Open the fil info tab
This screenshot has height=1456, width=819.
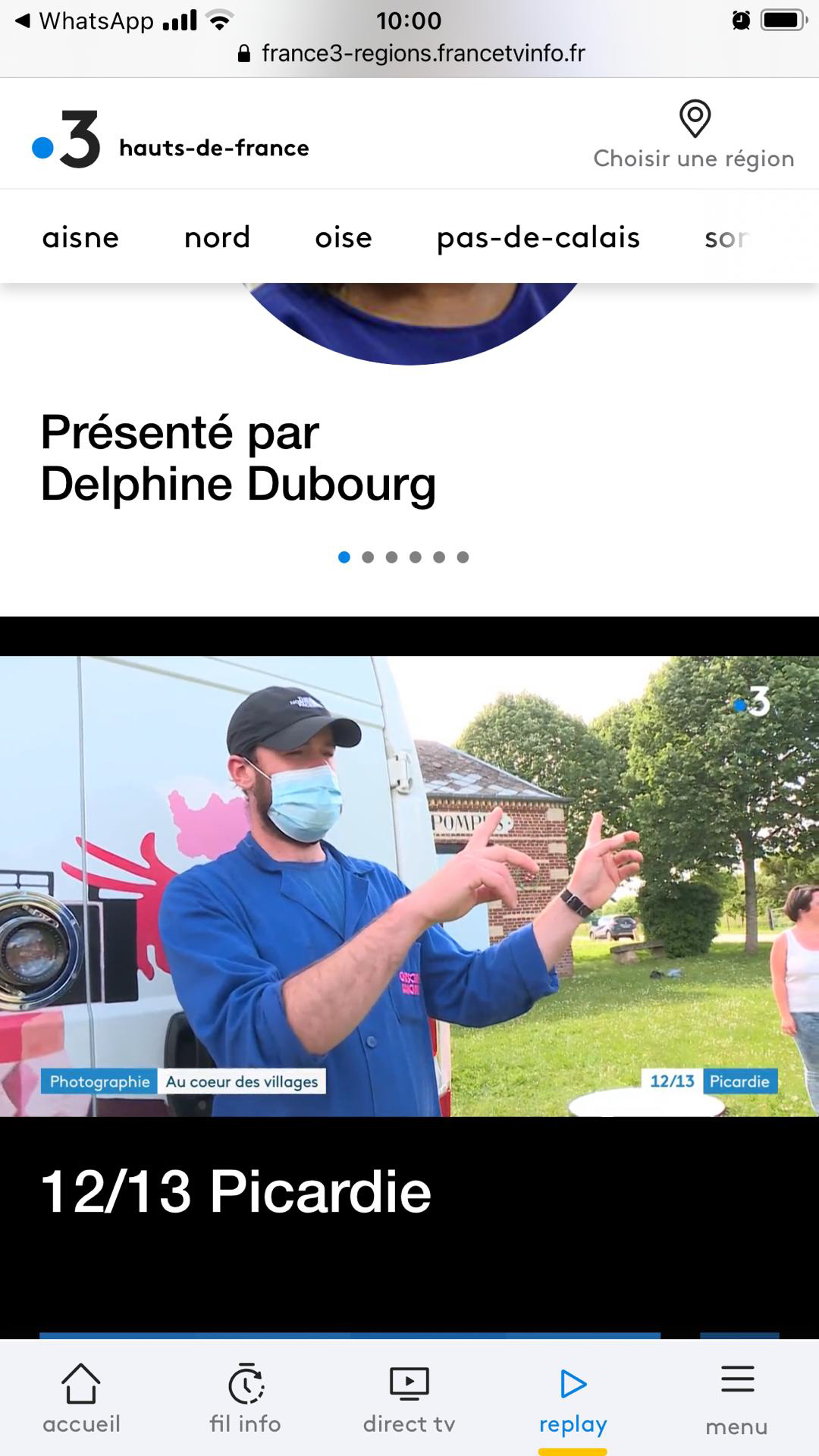[245, 1399]
